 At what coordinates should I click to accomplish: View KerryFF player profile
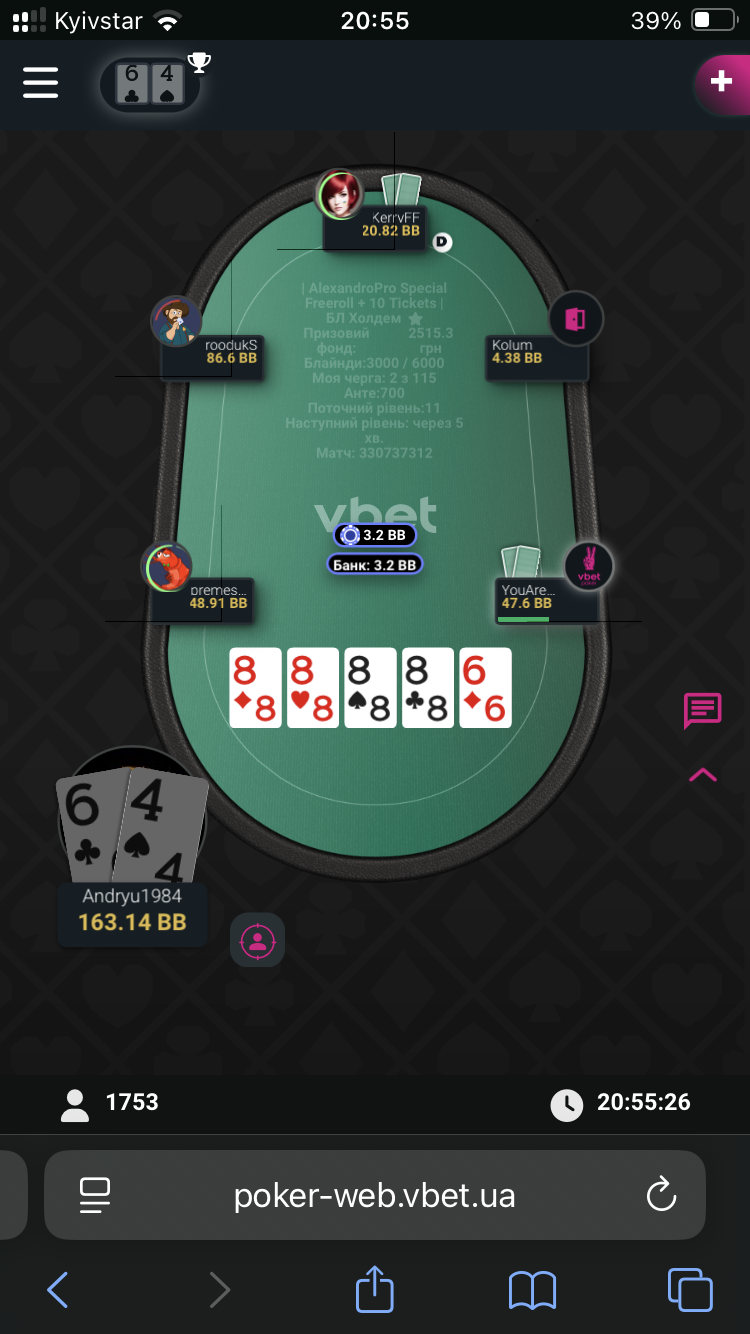[x=340, y=195]
